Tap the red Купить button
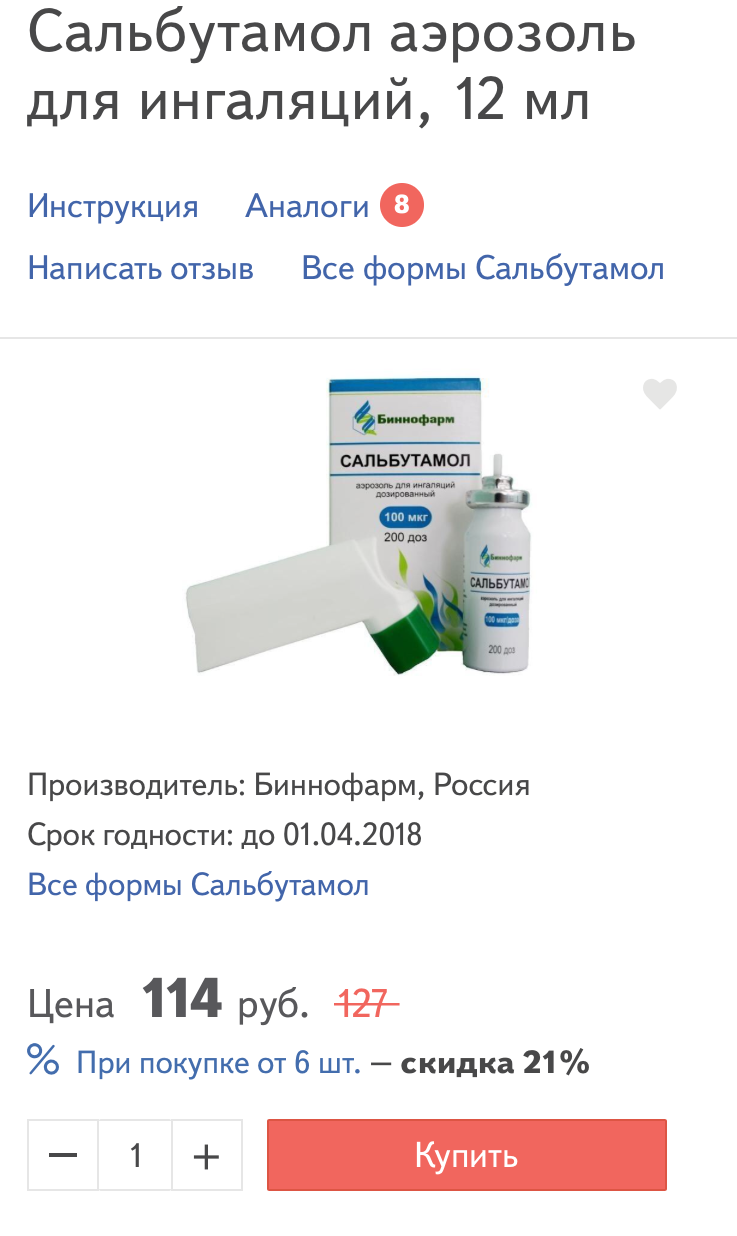Screen dimensions: 737x1236 (x=466, y=1155)
